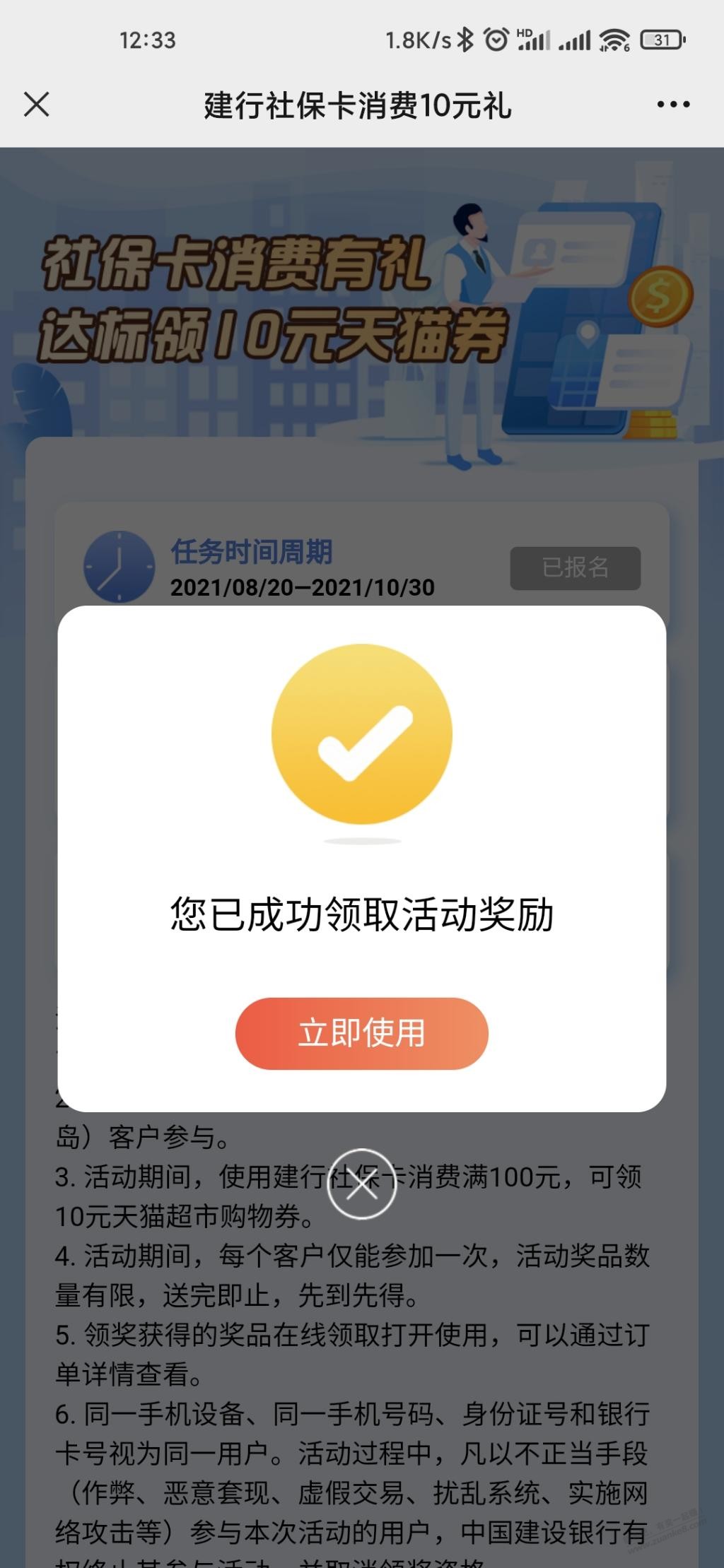
Task: Dismiss the reward success dialog
Action: click(361, 1184)
